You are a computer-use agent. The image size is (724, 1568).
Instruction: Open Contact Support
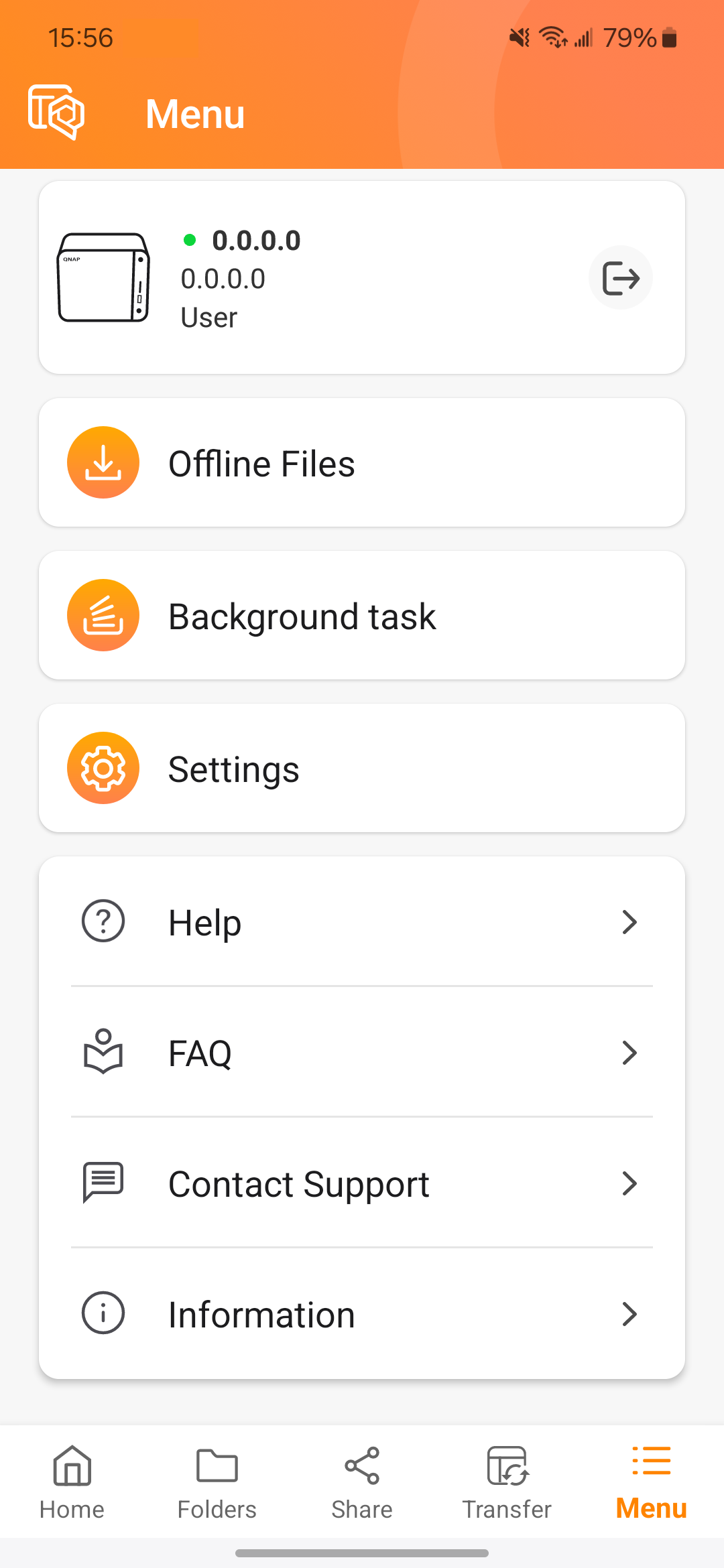point(362,1183)
